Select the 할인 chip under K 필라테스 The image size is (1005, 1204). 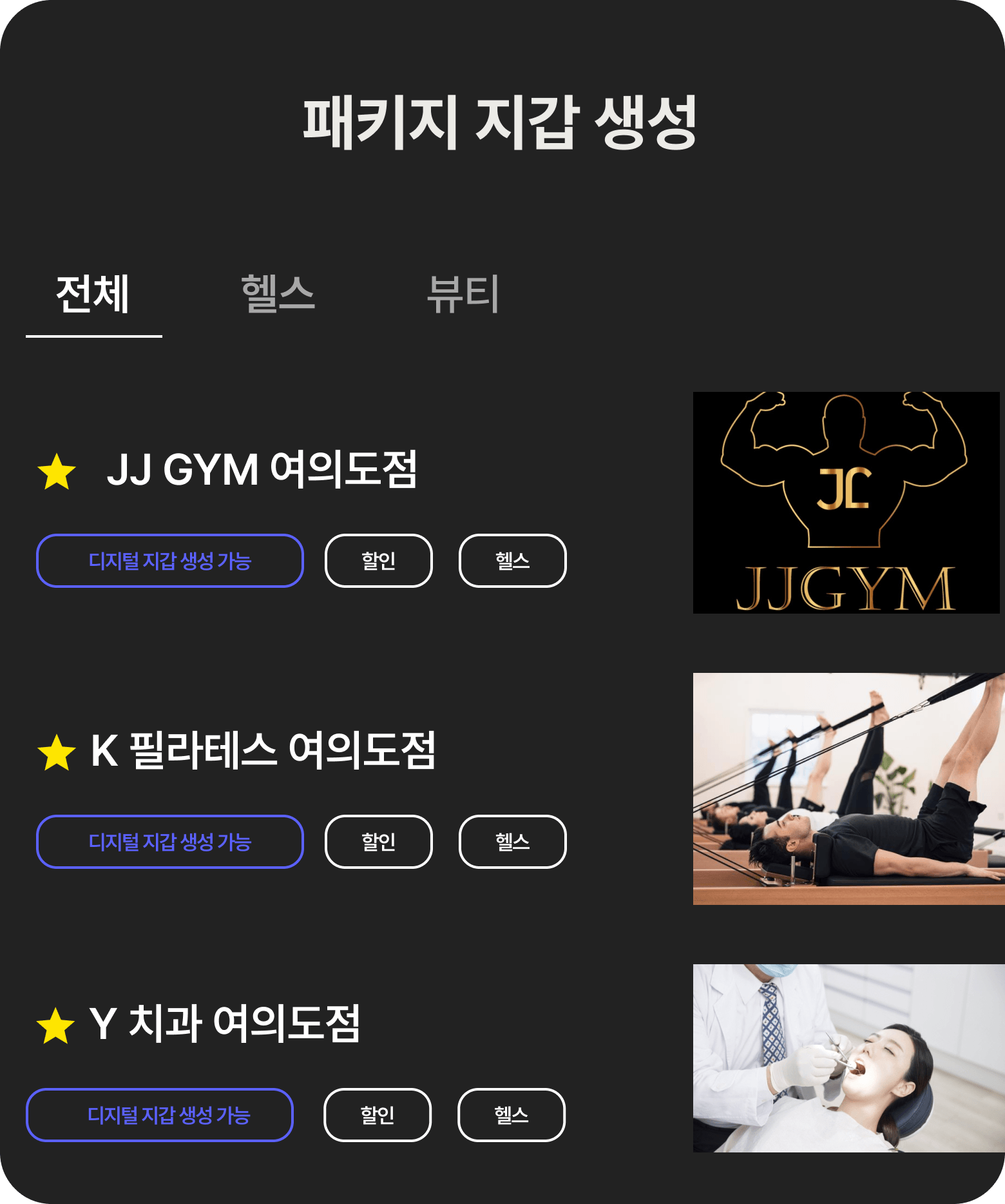[x=379, y=842]
